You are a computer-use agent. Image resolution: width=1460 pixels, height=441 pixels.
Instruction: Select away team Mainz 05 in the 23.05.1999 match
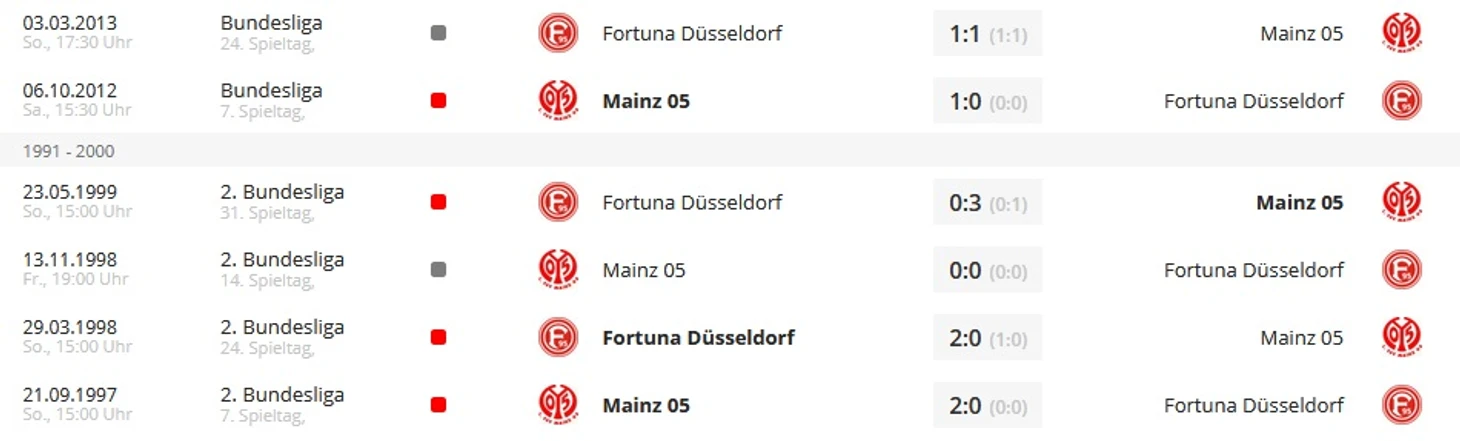tap(1299, 203)
